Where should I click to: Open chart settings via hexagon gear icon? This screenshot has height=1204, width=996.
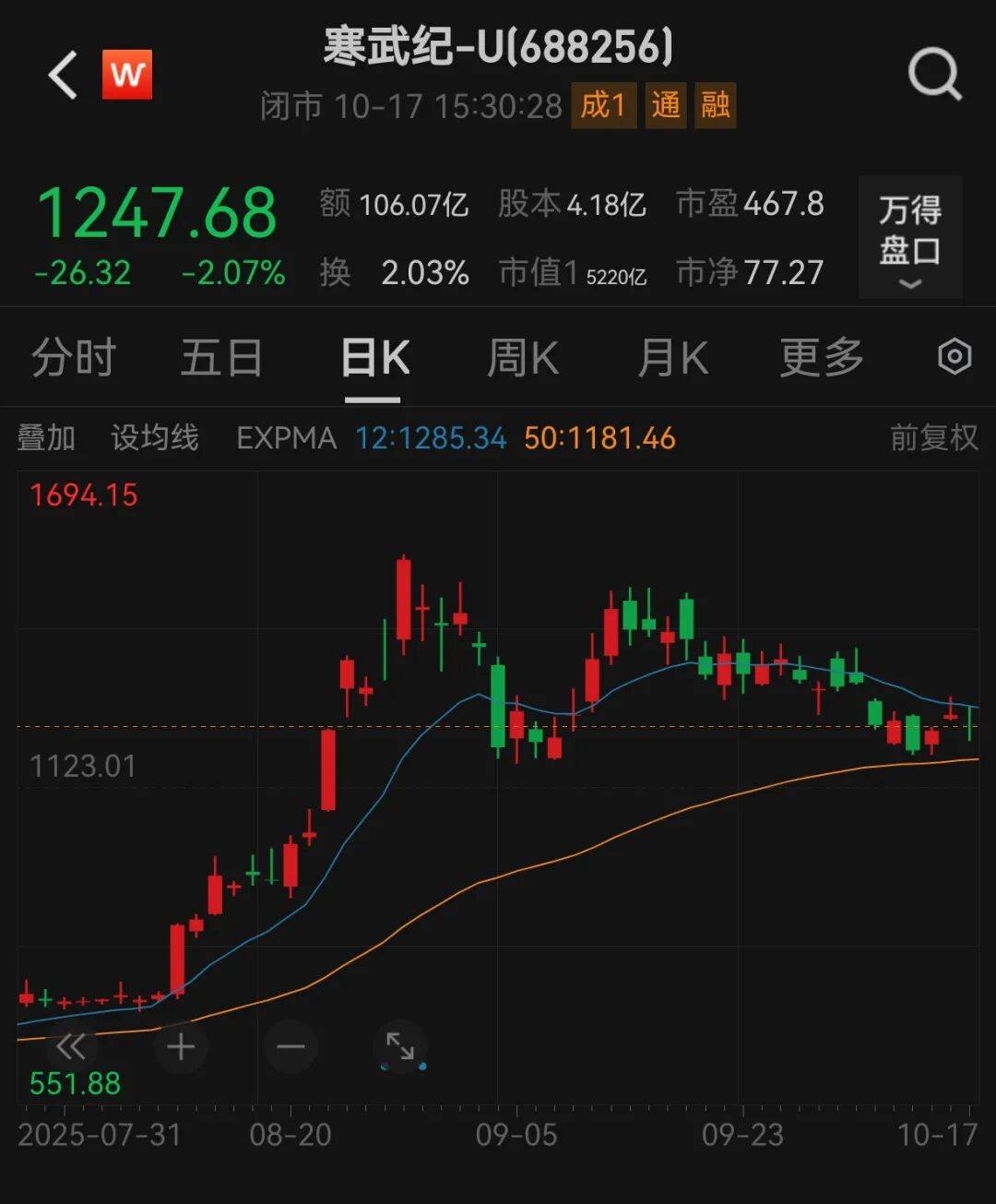(955, 357)
